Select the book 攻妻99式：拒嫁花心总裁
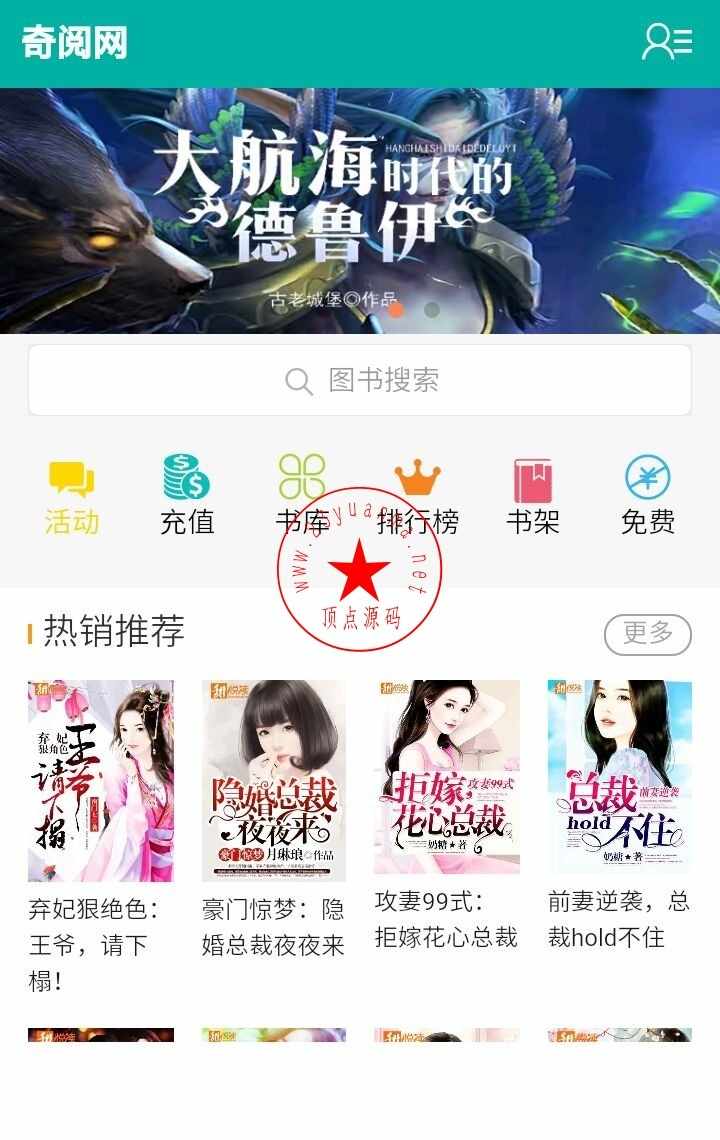 (x=447, y=778)
